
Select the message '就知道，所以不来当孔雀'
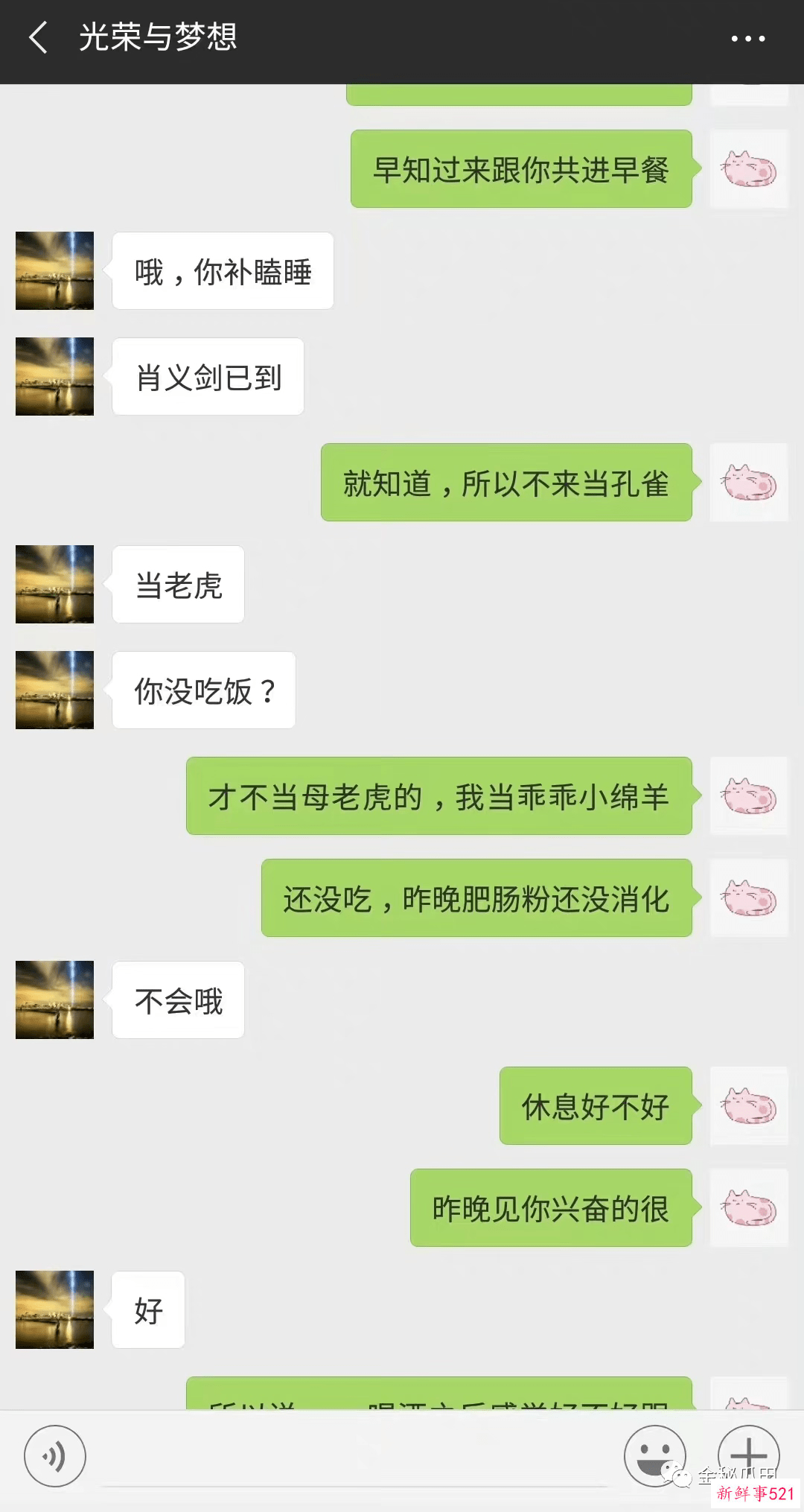click(506, 483)
